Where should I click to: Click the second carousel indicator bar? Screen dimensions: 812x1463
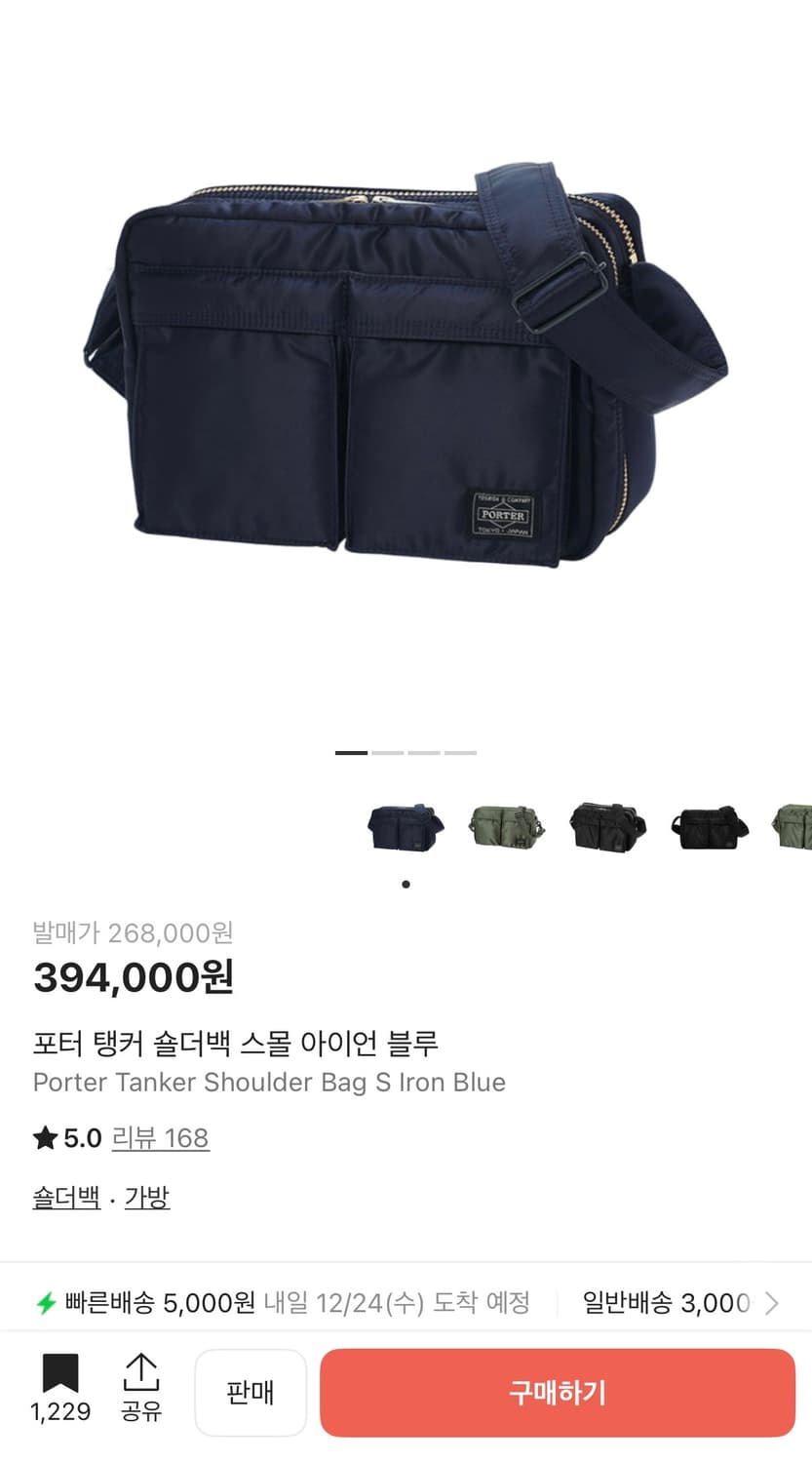pyautogui.click(x=387, y=752)
